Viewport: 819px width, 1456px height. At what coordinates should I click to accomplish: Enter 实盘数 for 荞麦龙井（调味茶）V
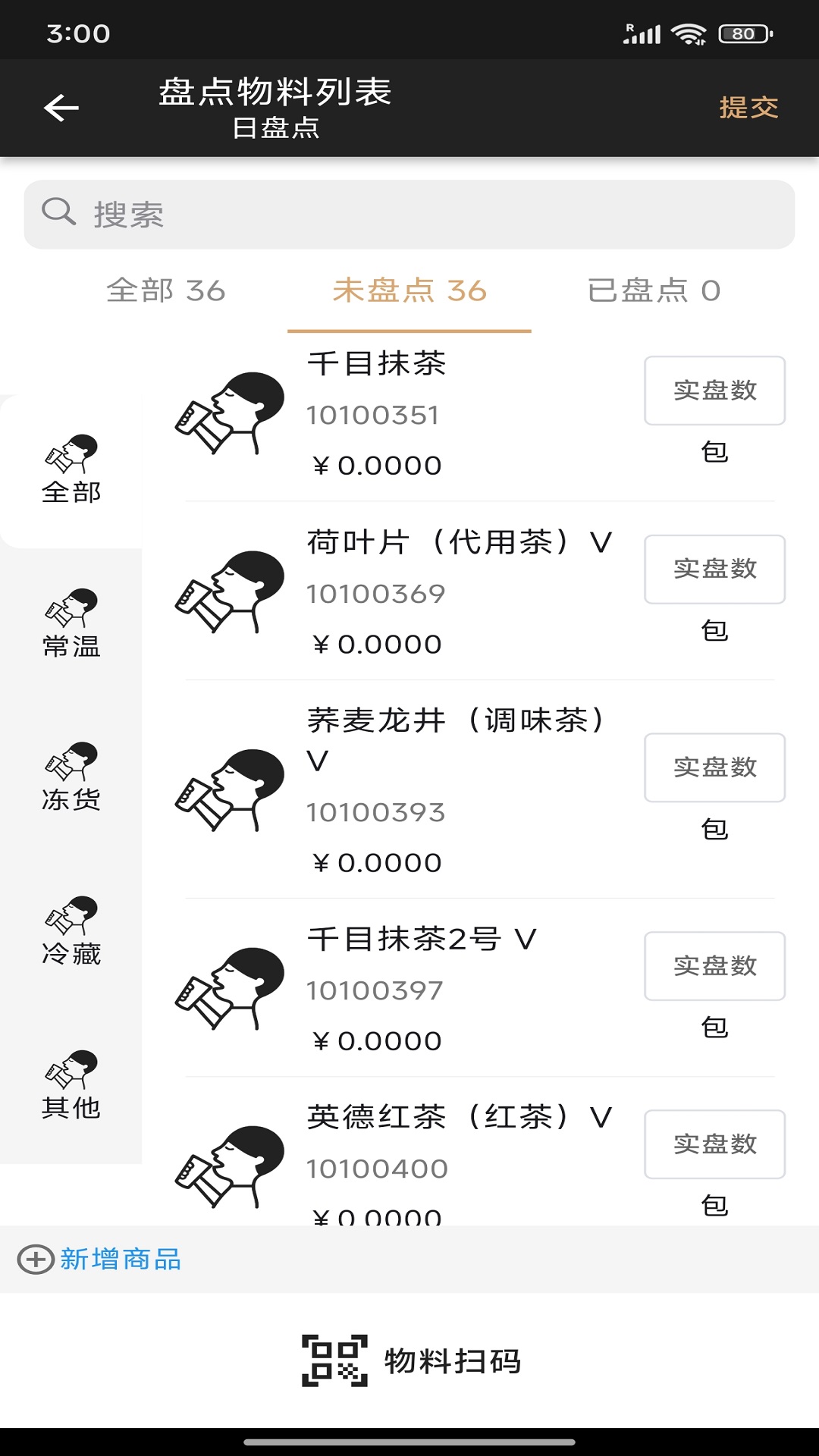(714, 768)
